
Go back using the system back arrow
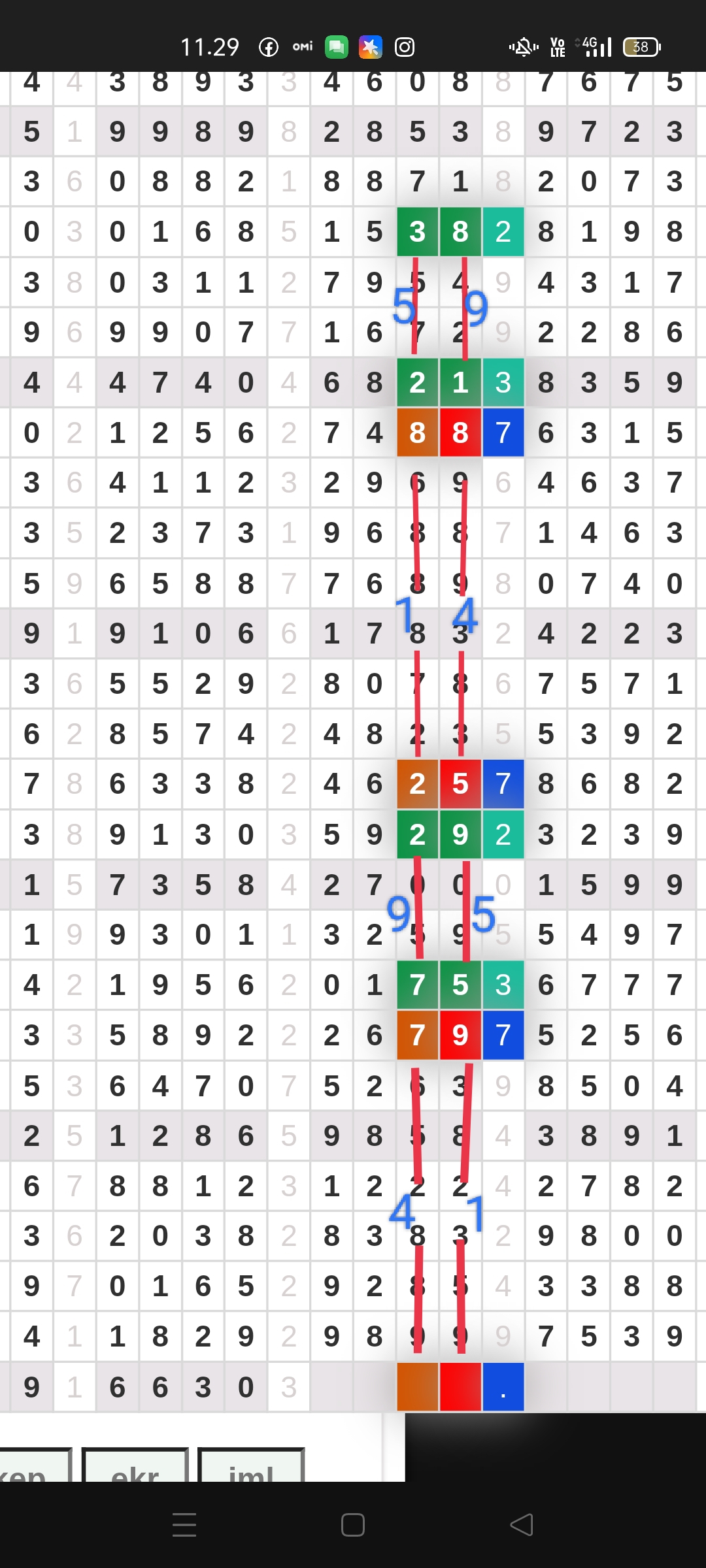[522, 1525]
